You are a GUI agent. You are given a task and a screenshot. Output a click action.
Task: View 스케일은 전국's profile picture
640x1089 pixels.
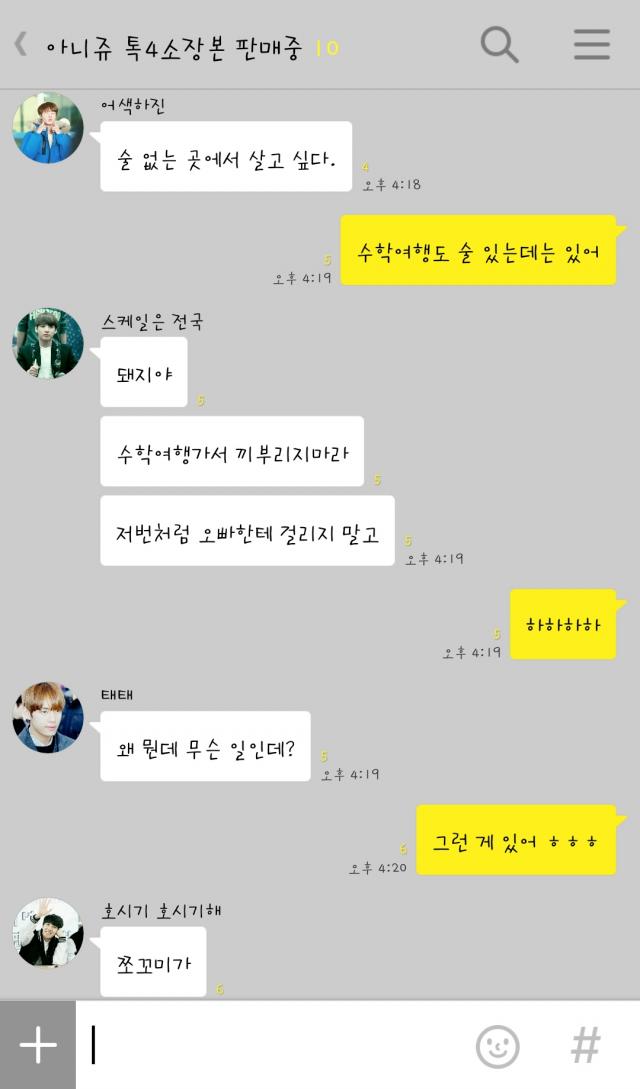click(x=48, y=343)
